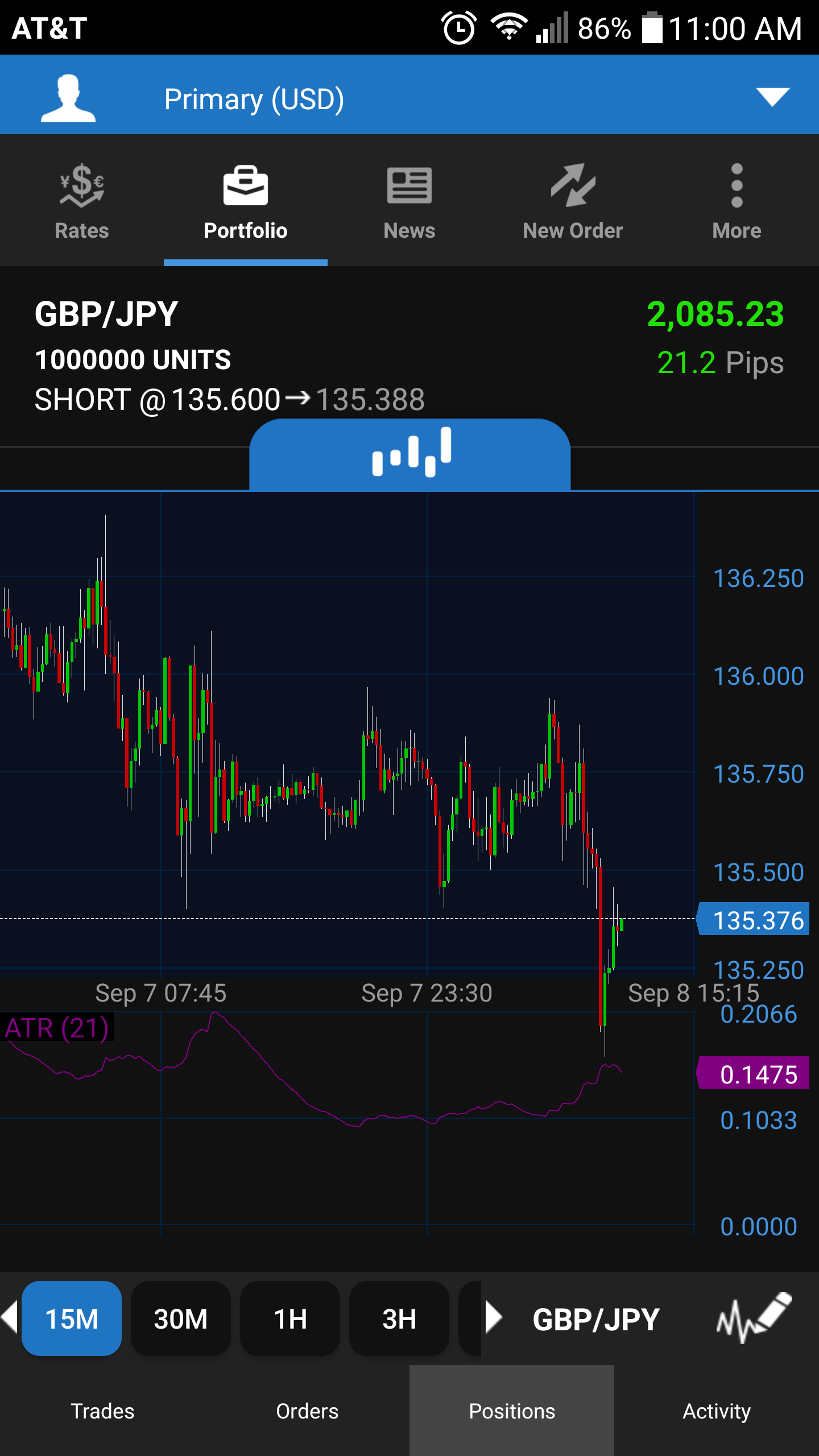Open chart indicators and drawing tools
Image resolution: width=819 pixels, height=1456 pixels.
point(754,1318)
